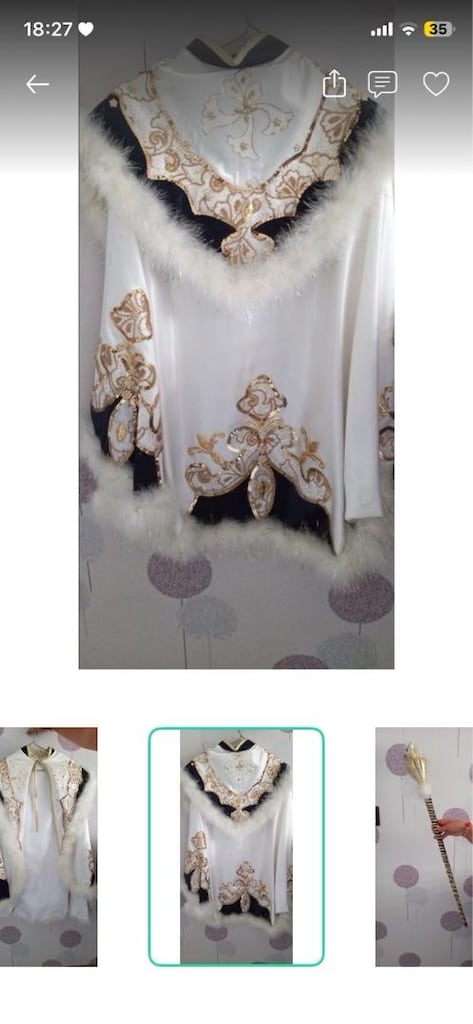Add listing to favorites with heart
The height and width of the screenshot is (1024, 473).
point(436,84)
